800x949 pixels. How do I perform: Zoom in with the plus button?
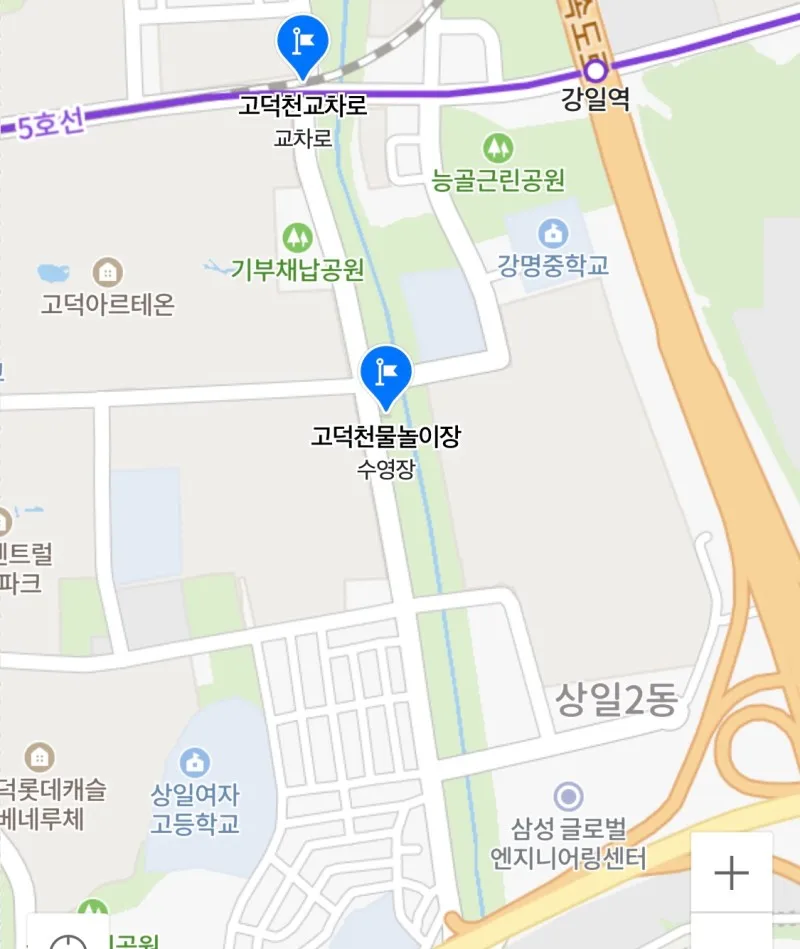(731, 873)
